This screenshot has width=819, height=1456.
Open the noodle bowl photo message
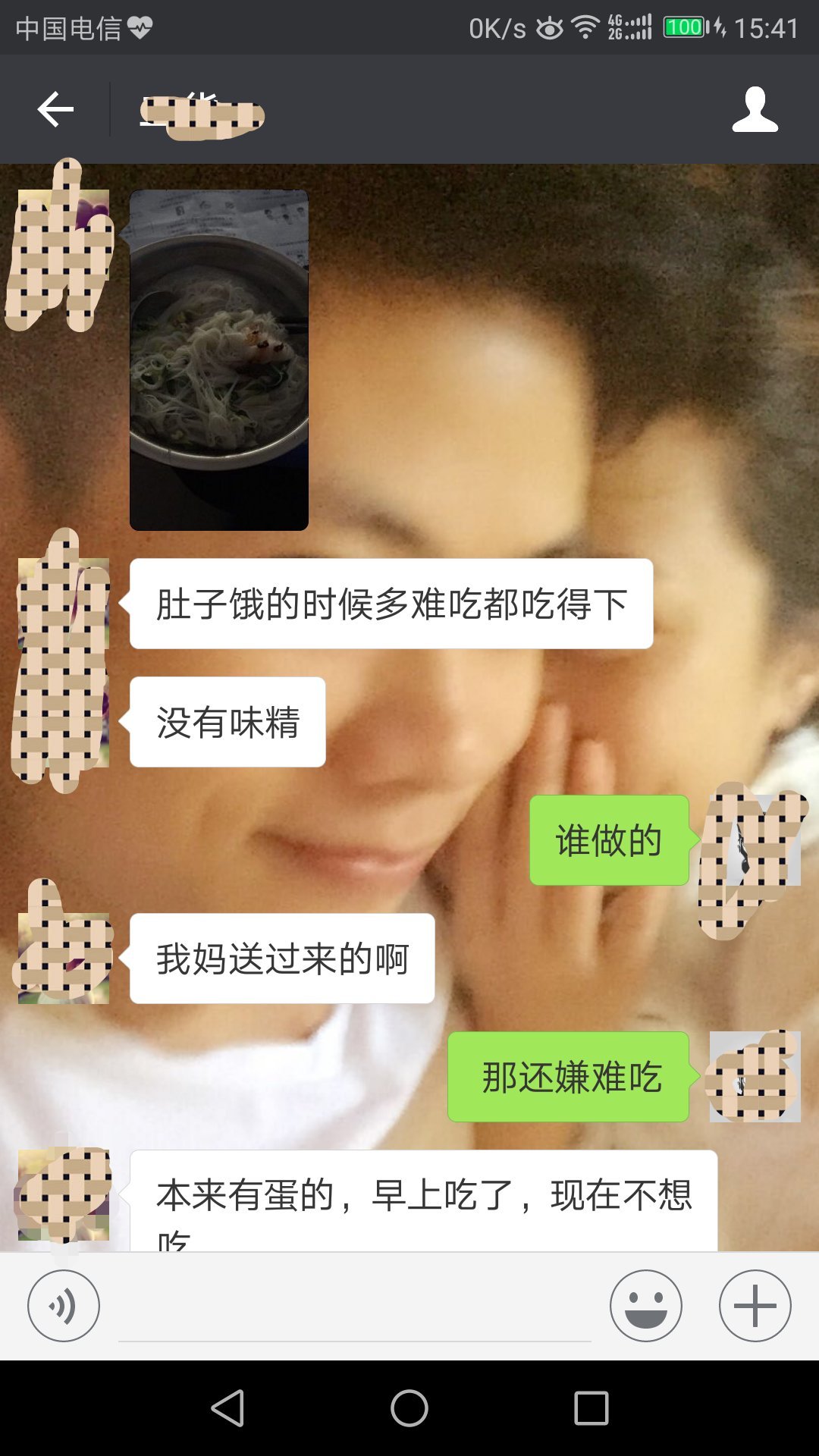pyautogui.click(x=219, y=360)
